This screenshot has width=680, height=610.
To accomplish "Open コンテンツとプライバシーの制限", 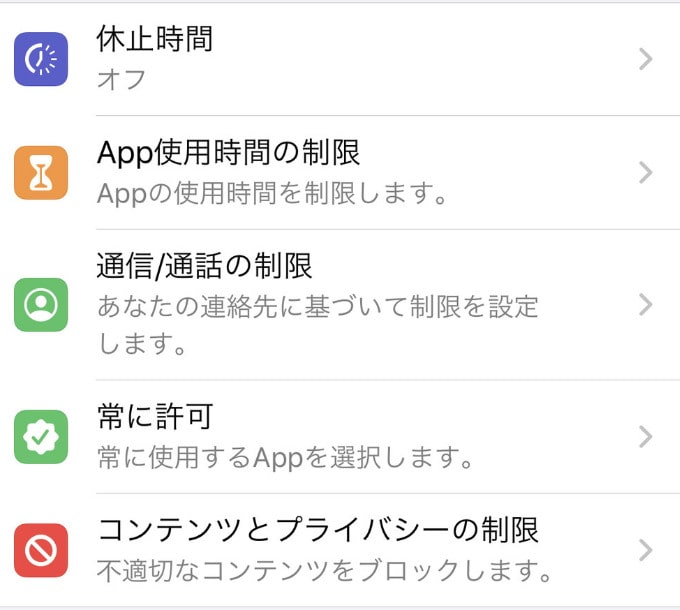I will pyautogui.click(x=340, y=549).
